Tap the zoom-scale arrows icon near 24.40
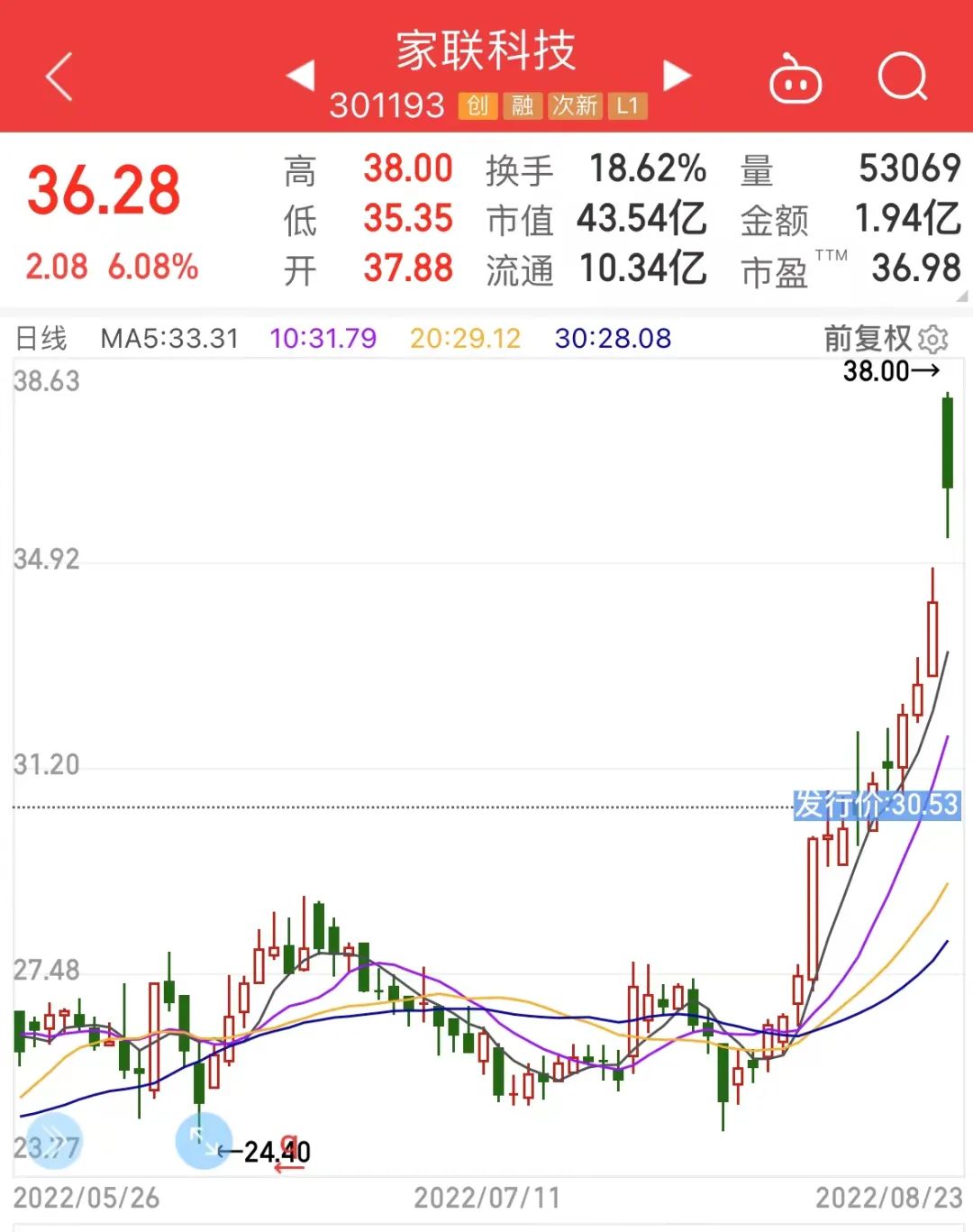Image resolution: width=973 pixels, height=1232 pixels. point(203,1140)
